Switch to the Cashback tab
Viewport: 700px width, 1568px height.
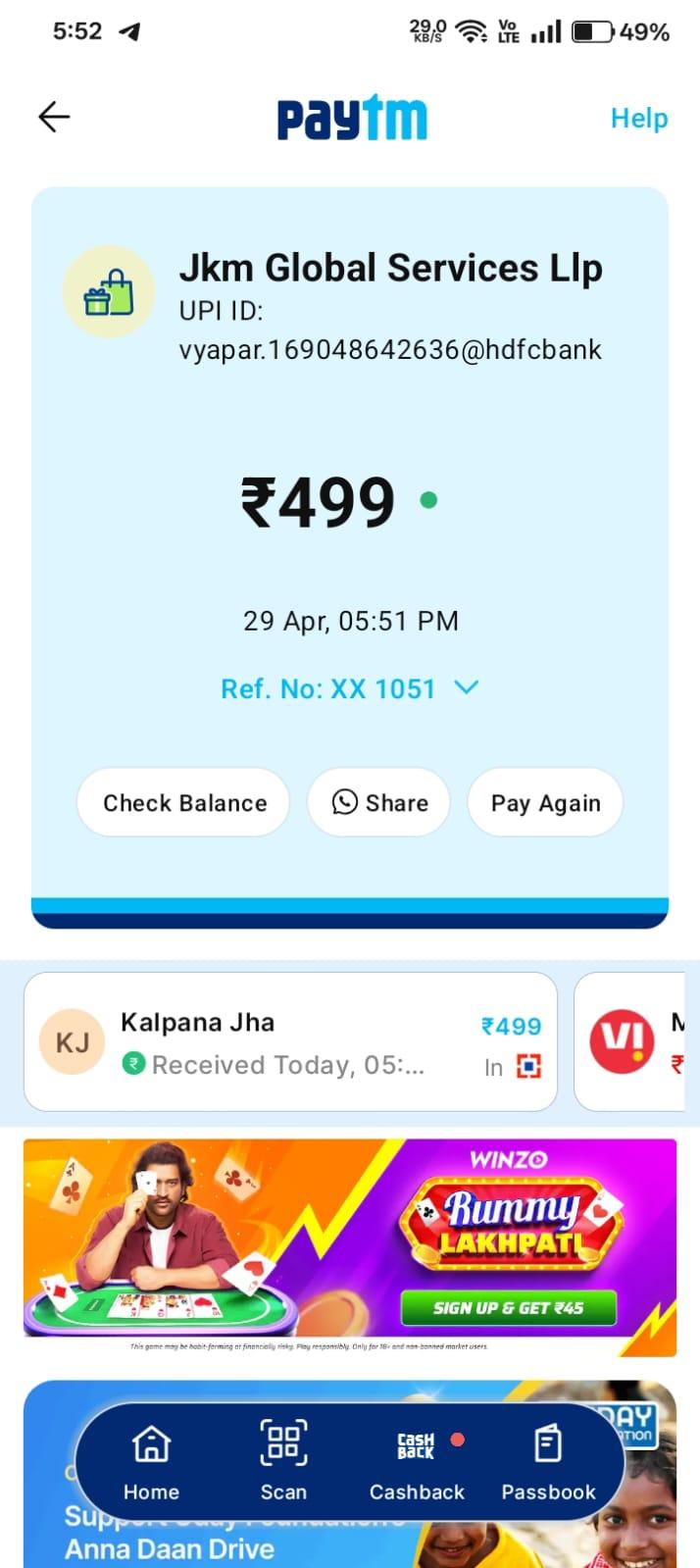417,1461
